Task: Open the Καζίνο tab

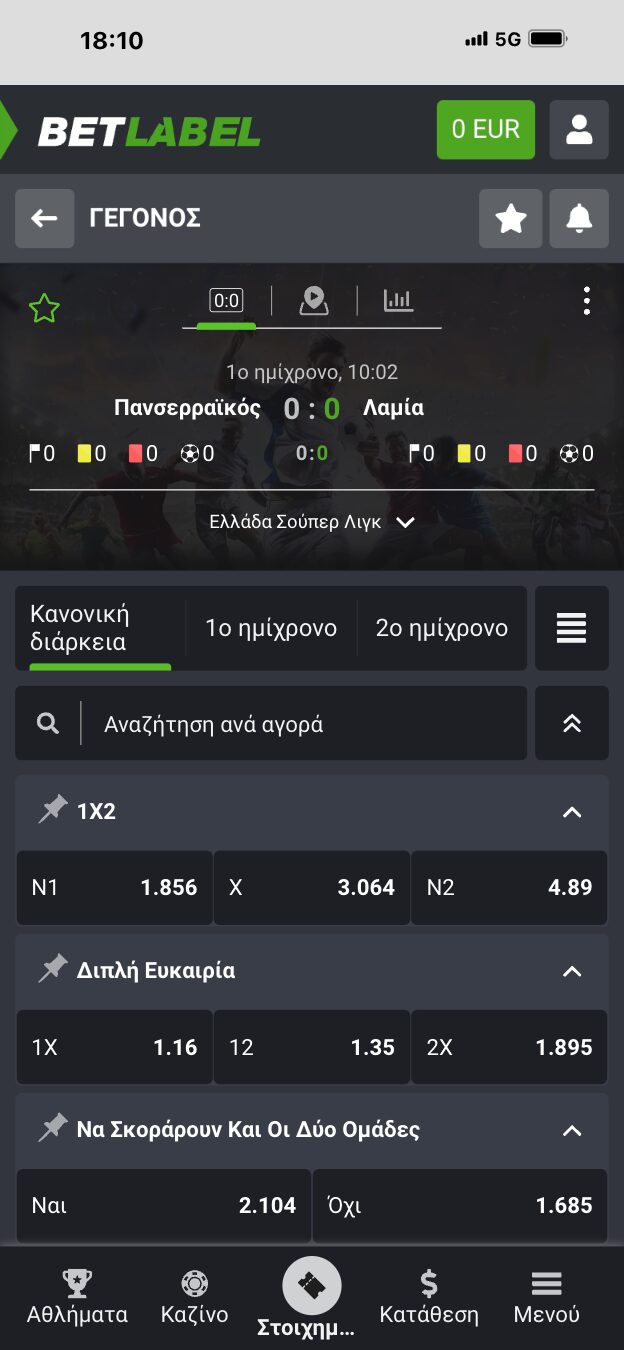Action: [x=194, y=1297]
